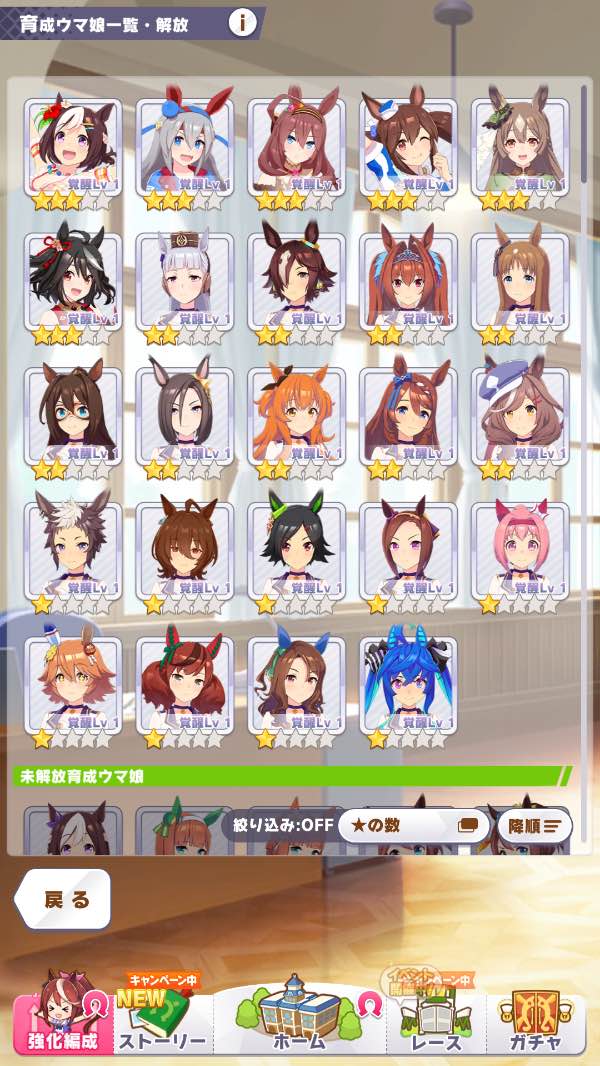Open the info icon beside the title

click(x=242, y=22)
